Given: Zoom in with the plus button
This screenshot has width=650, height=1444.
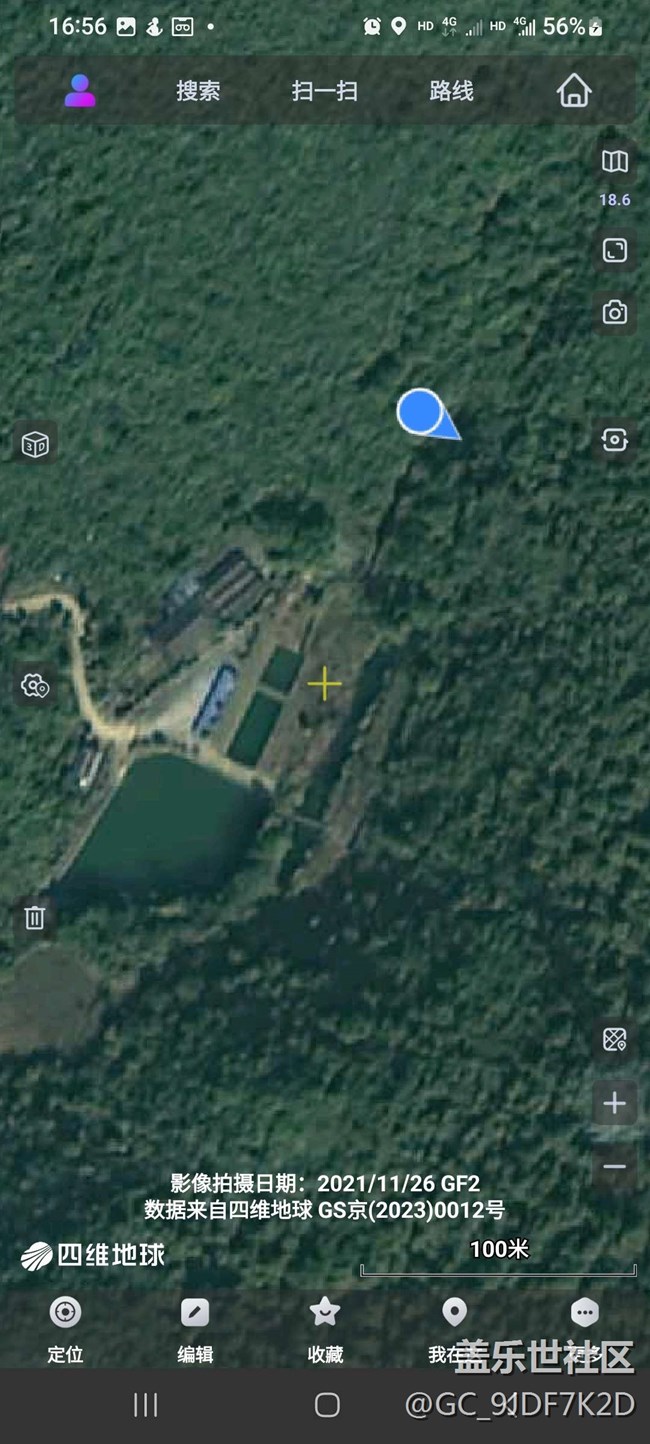Looking at the screenshot, I should (x=614, y=1103).
